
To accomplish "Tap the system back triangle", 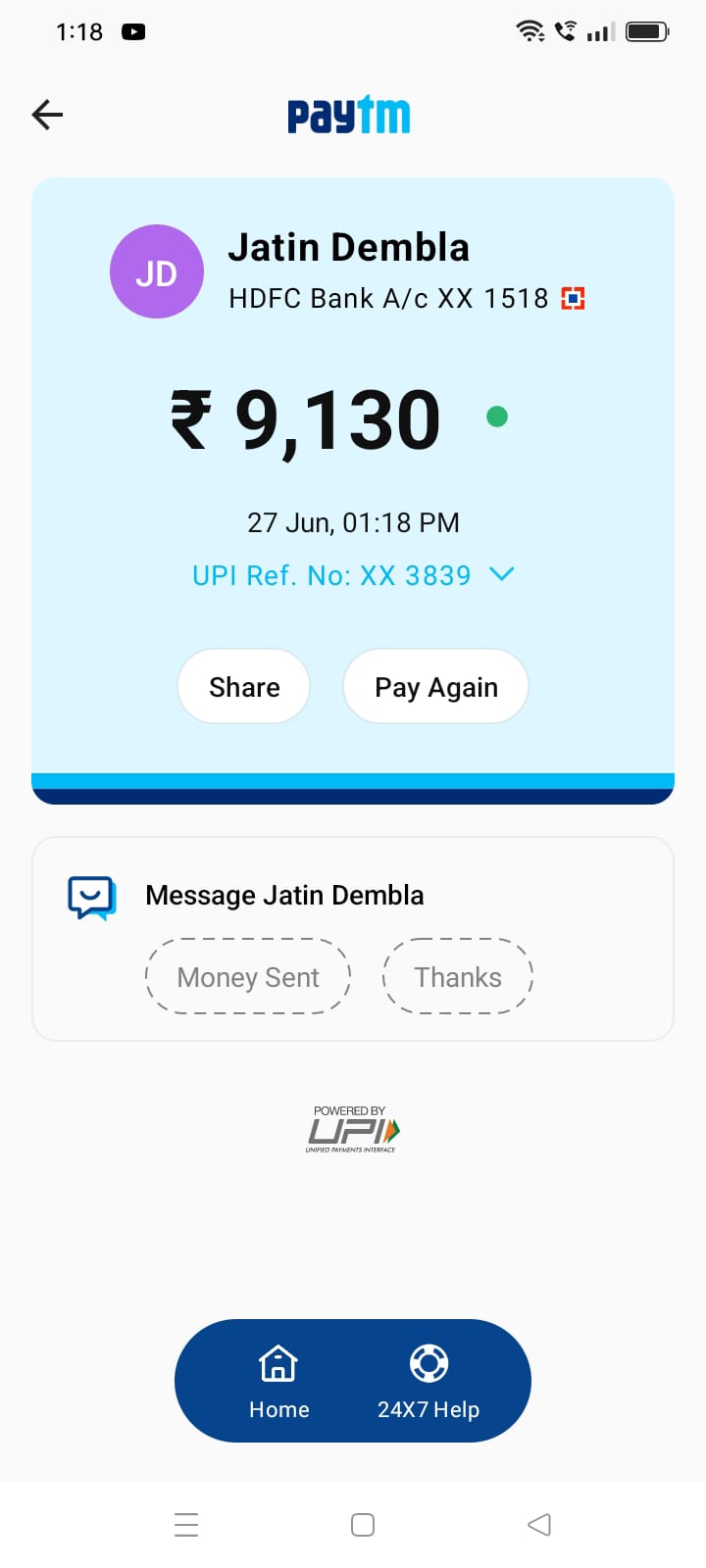I will click(x=539, y=1525).
